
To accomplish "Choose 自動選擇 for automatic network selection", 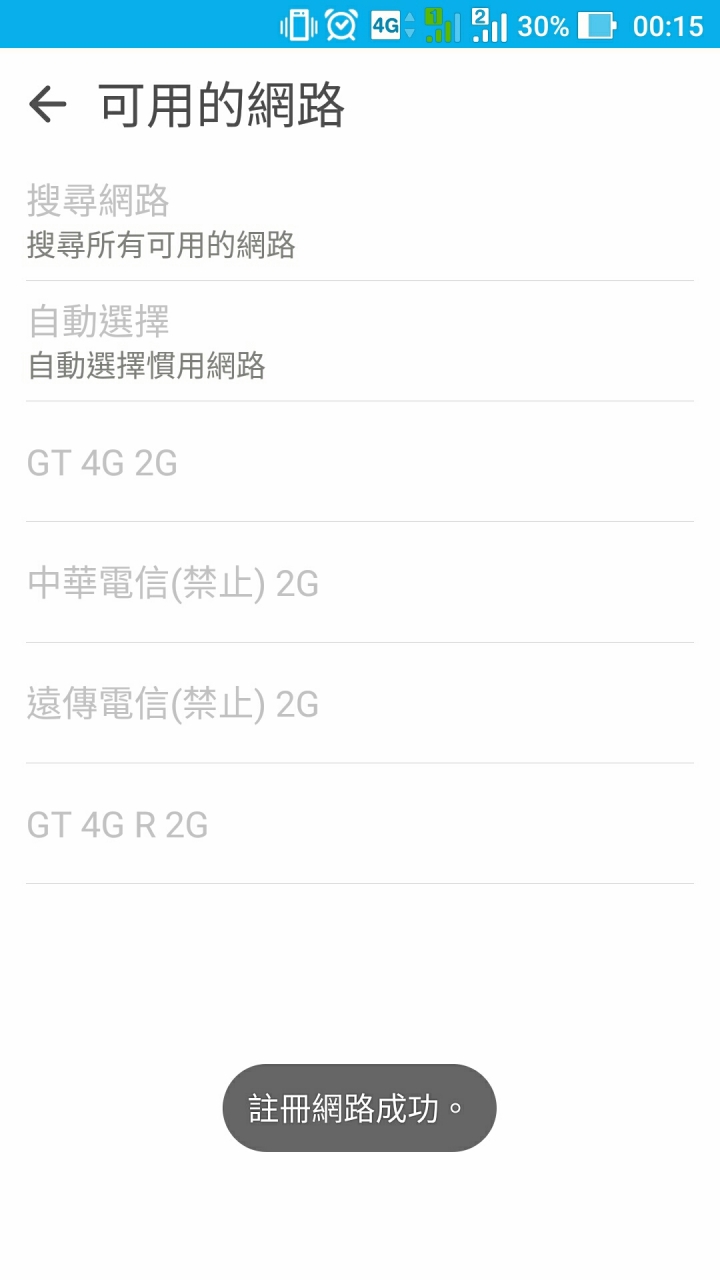I will point(360,342).
